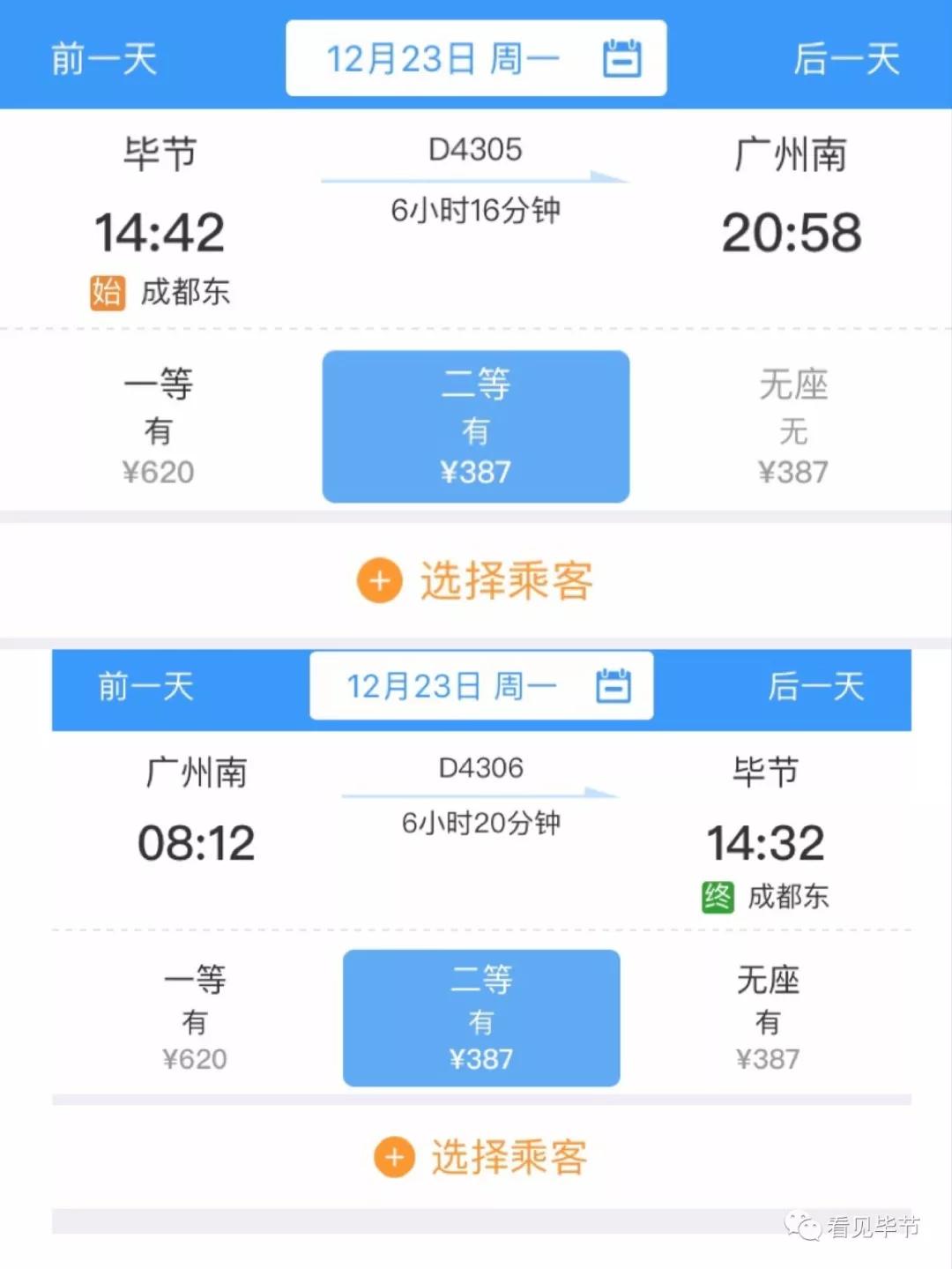
Task: Open the calendar icon on the return trip date bar
Action: [615, 685]
